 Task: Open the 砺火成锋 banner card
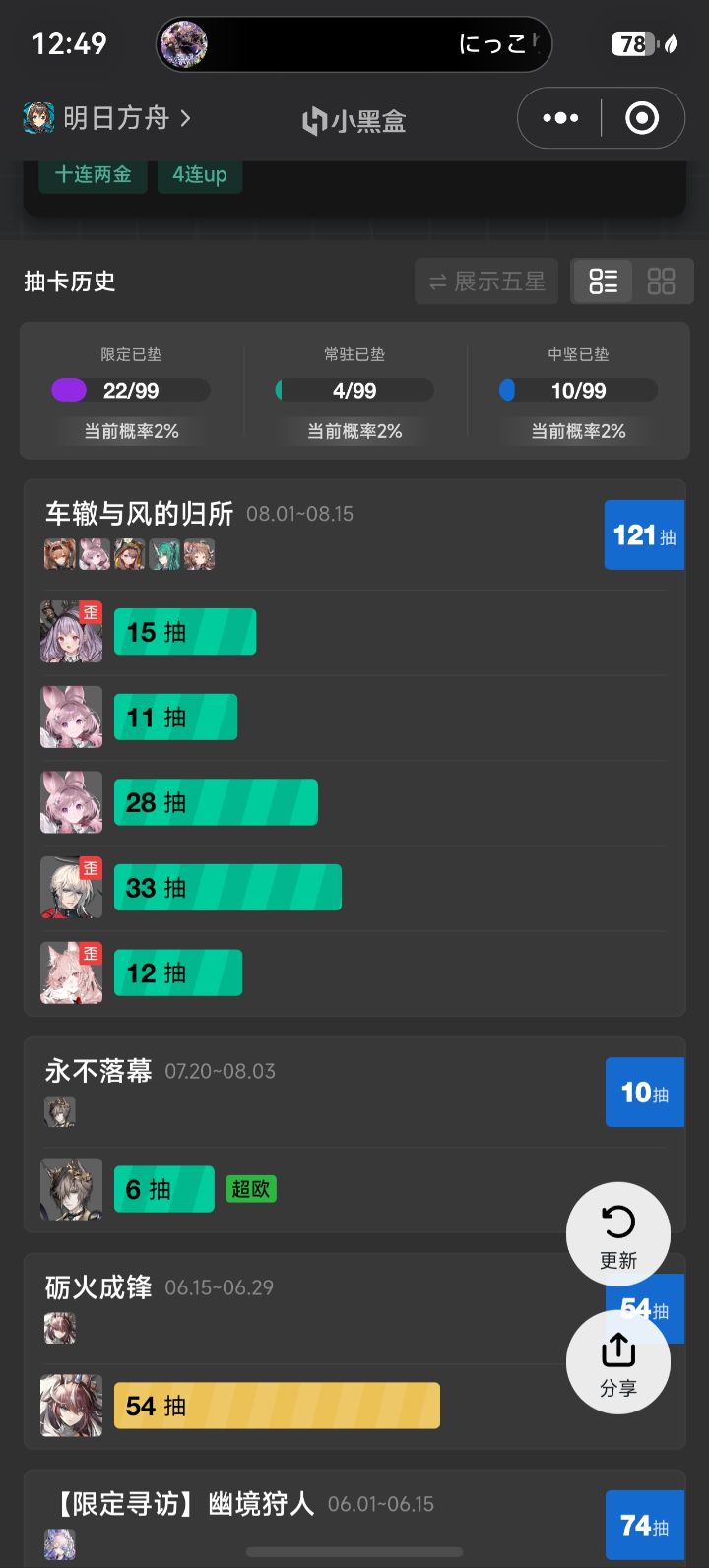coord(354,1350)
